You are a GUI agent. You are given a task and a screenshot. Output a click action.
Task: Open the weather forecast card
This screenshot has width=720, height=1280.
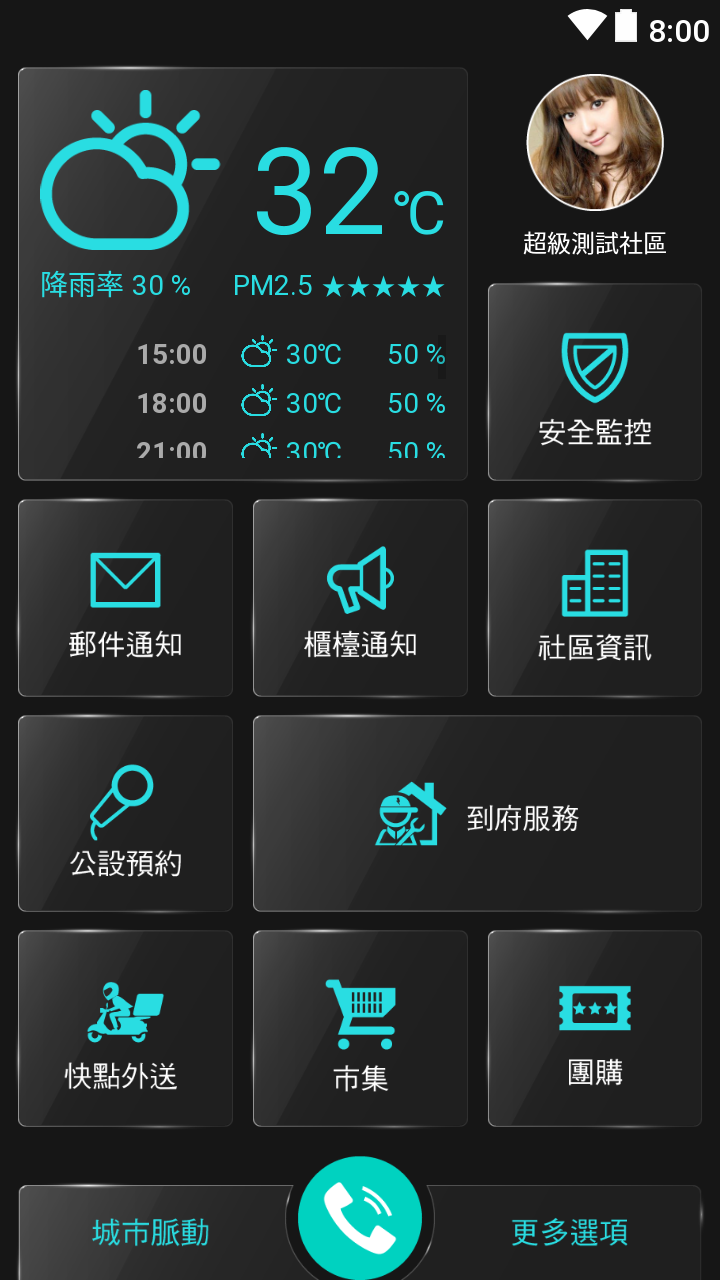click(243, 274)
